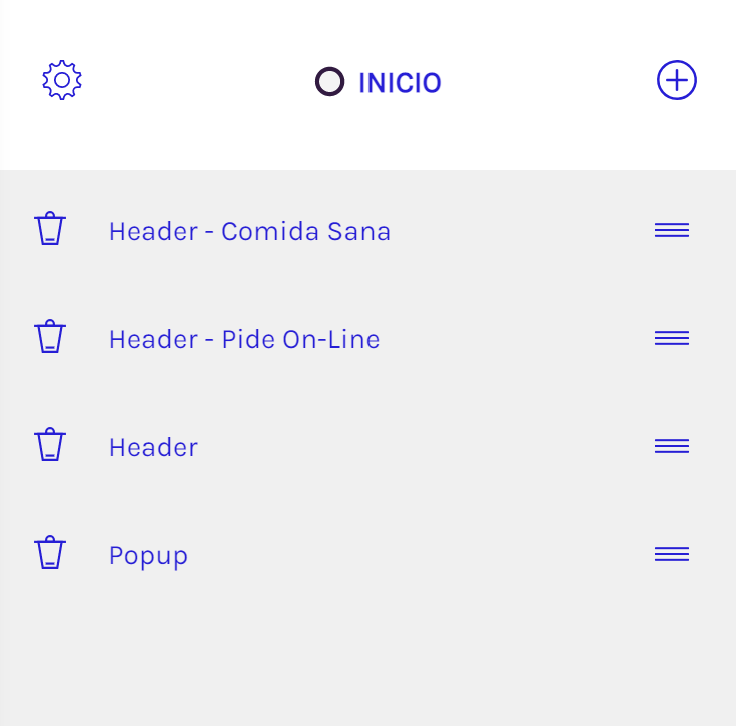The image size is (736, 726).
Task: Tap the INICIO page title
Action: click(399, 83)
